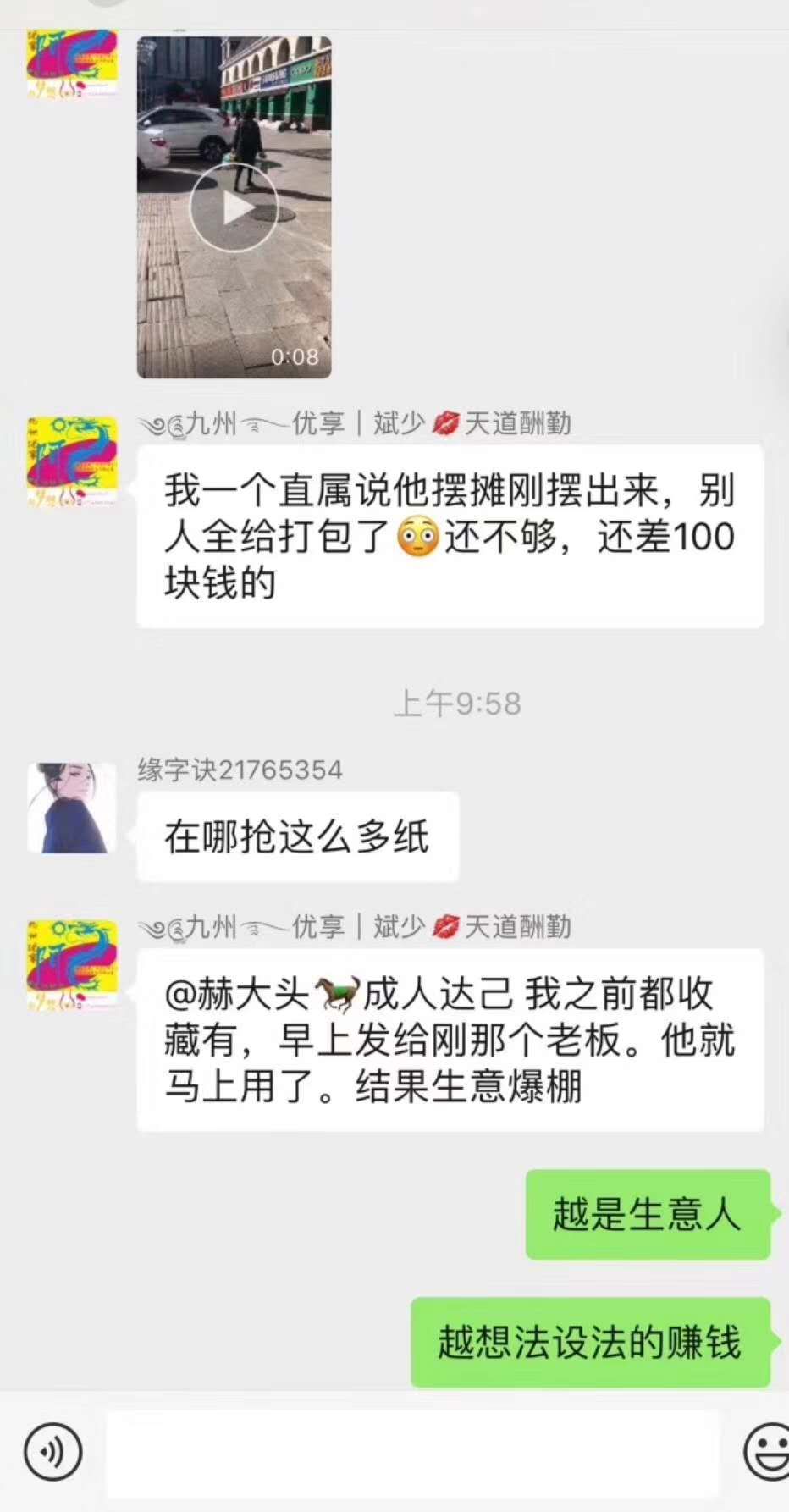Open avatar beside the 摆摊 message
The image size is (789, 1512).
[72, 461]
